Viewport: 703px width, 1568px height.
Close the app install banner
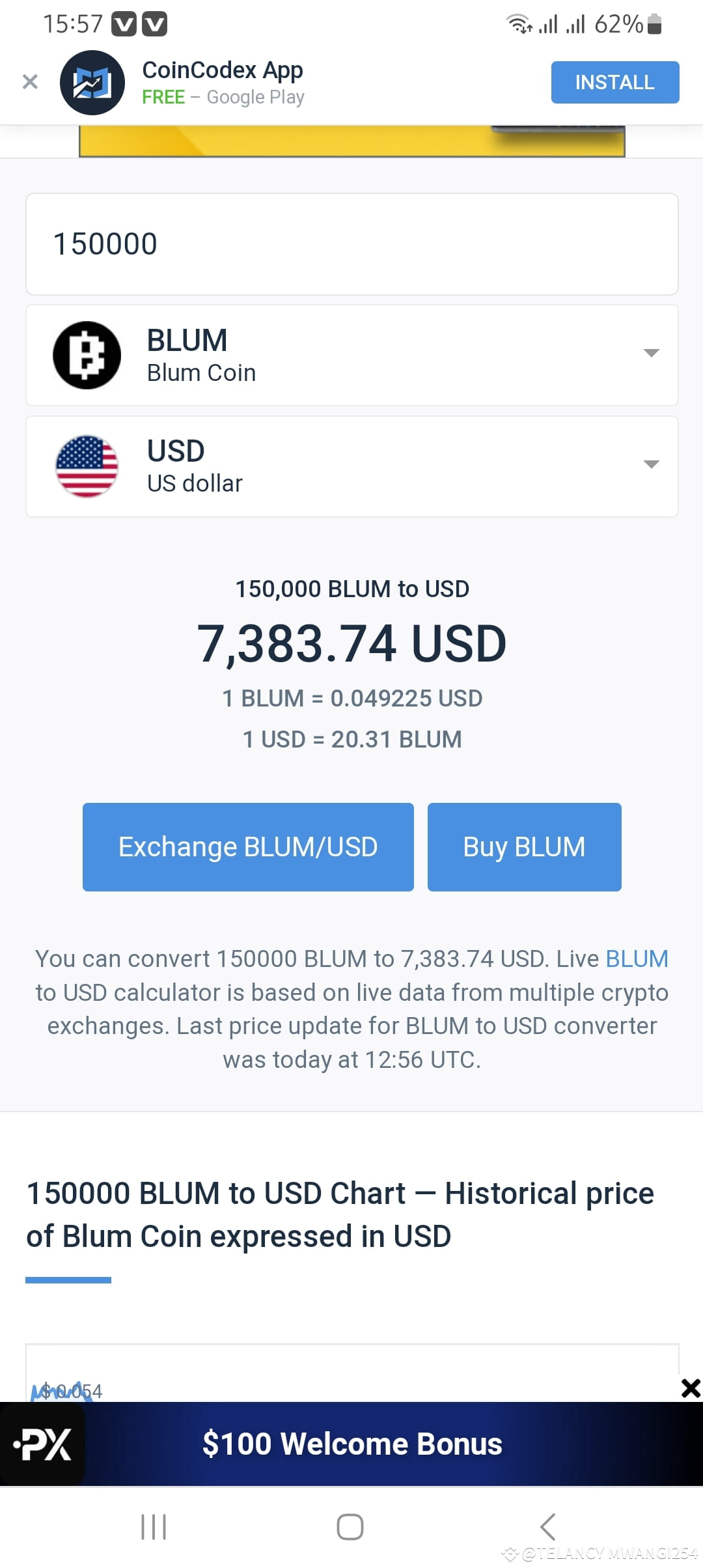[30, 81]
